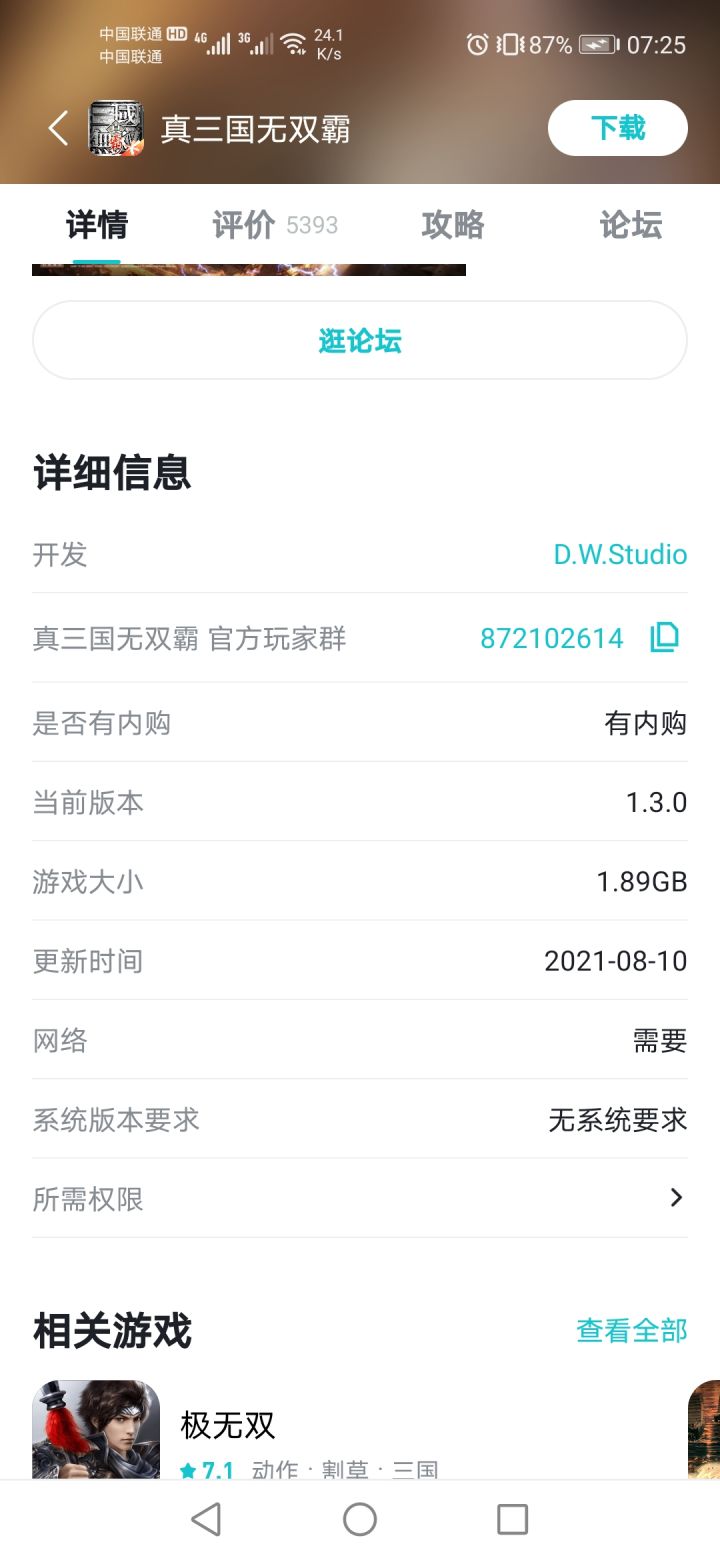
Task: Tap the system home button
Action: (360, 1520)
